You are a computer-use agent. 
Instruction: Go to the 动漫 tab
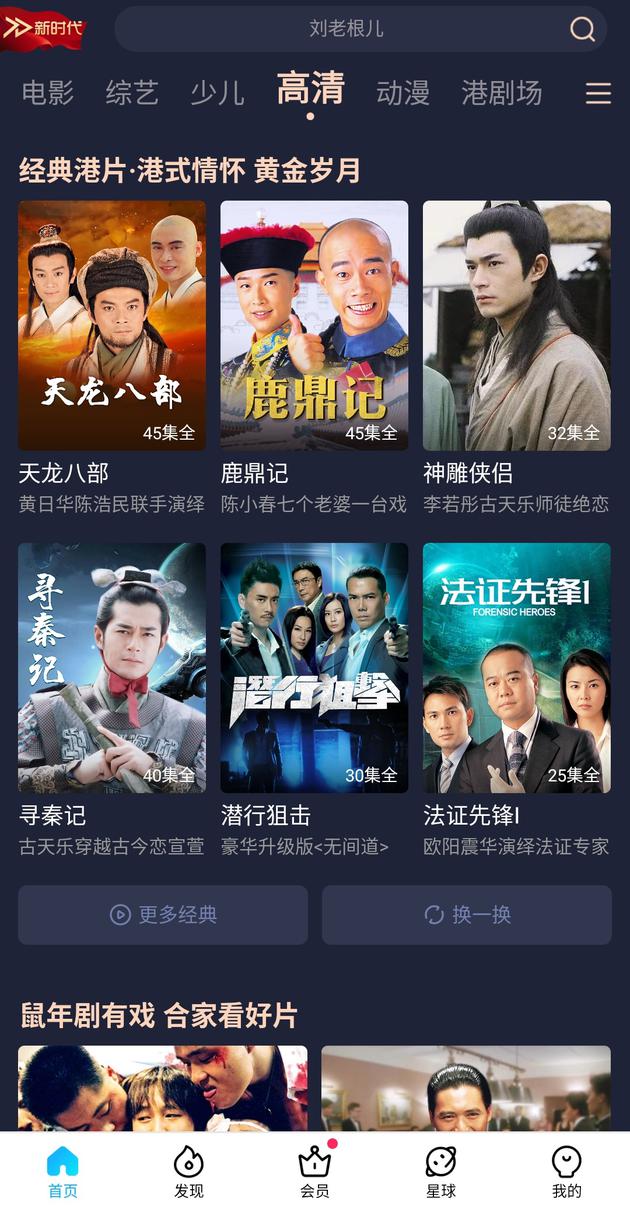click(403, 93)
